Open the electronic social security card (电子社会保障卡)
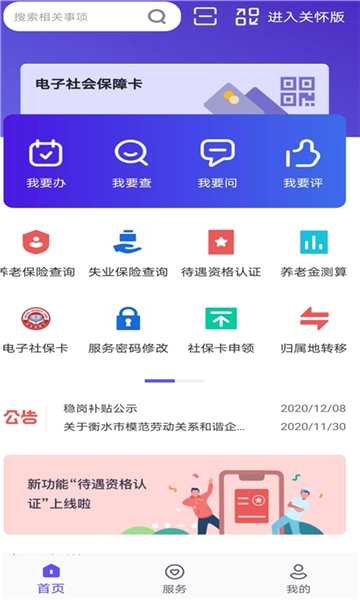Screen dimensions: 360x600 pyautogui.click(x=174, y=89)
